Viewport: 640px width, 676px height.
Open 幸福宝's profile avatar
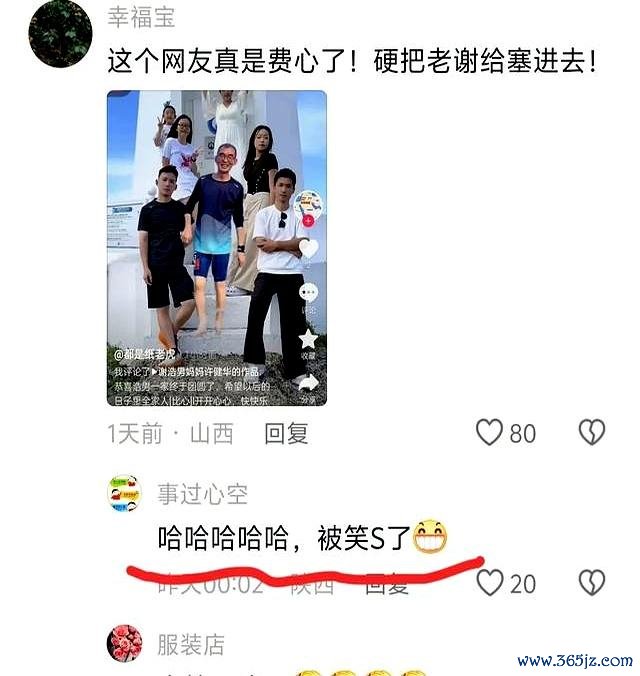[60, 34]
